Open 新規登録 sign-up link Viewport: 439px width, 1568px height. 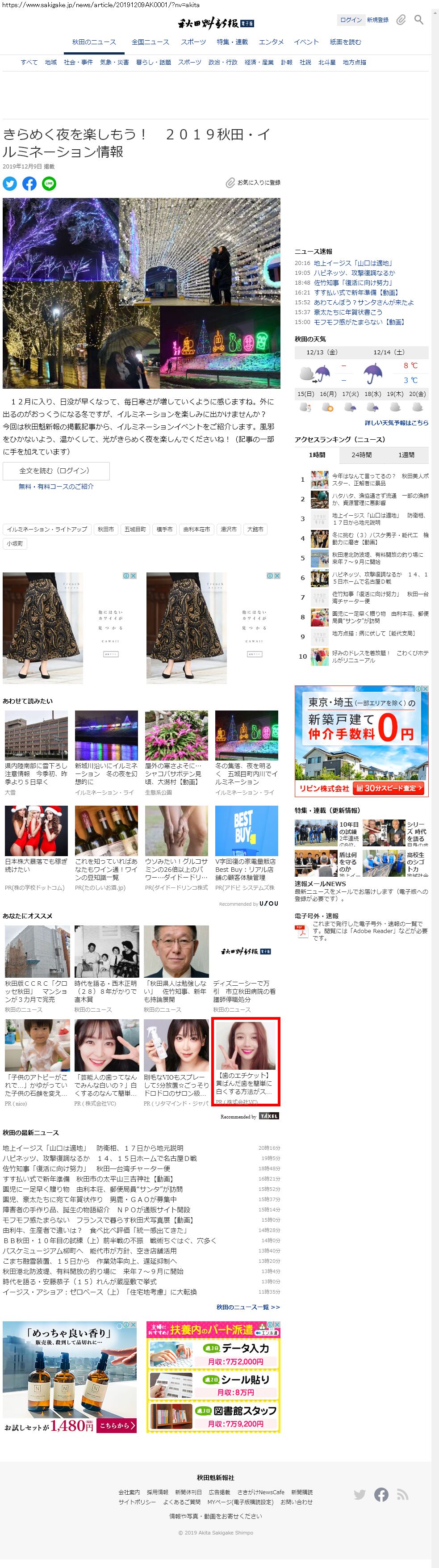click(377, 20)
